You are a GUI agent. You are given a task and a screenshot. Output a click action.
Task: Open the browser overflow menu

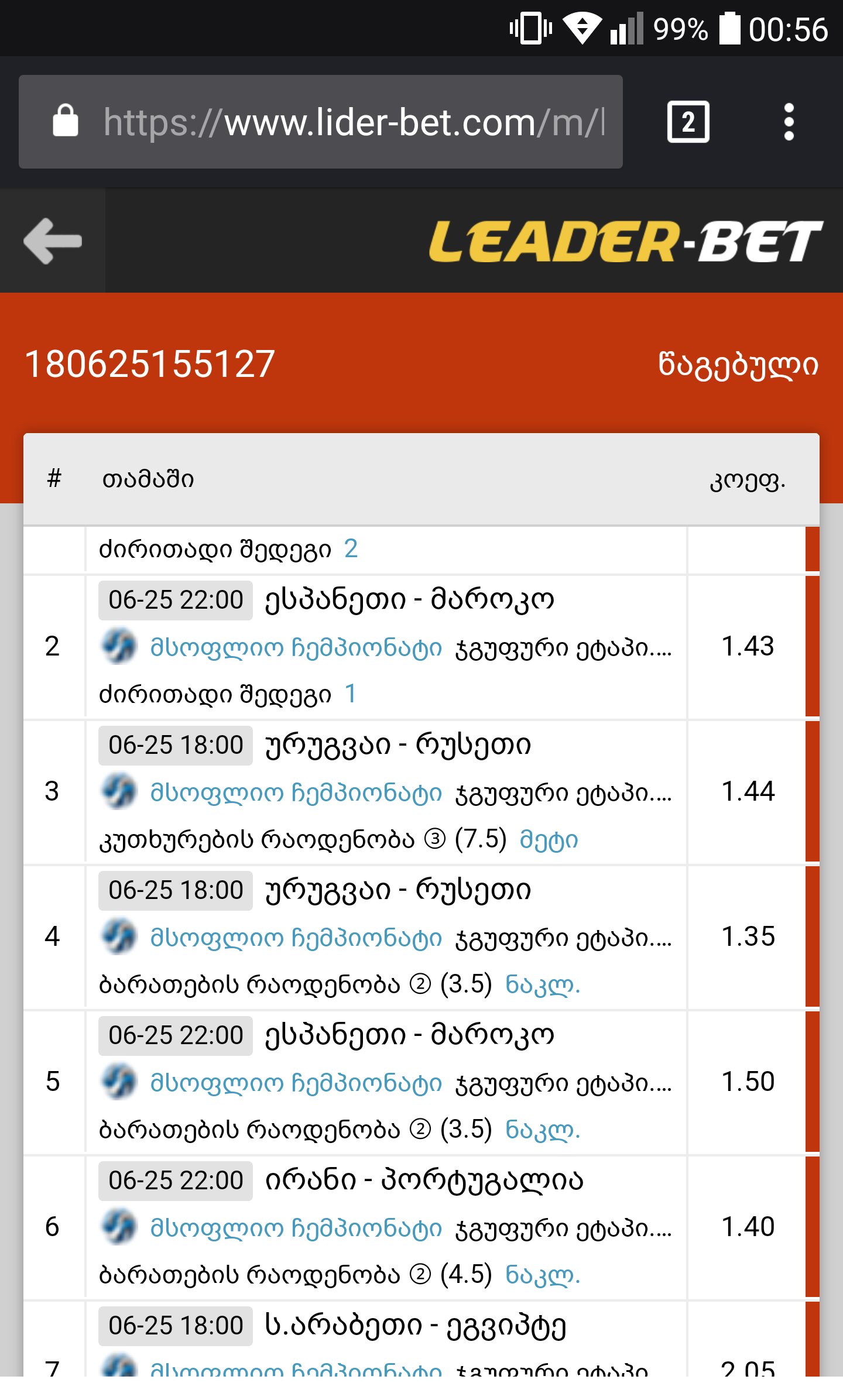(789, 122)
